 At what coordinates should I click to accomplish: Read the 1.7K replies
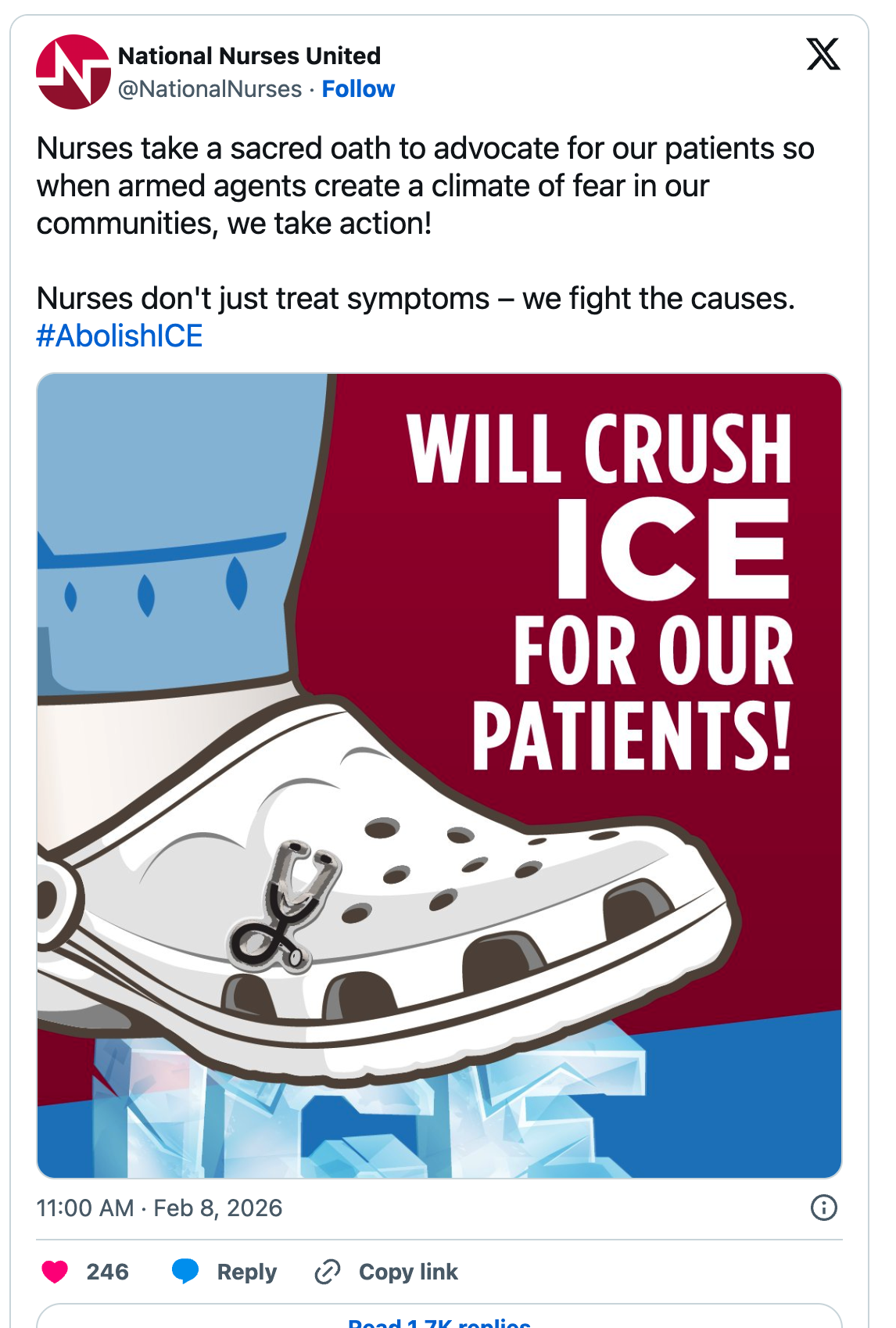pos(439,1321)
